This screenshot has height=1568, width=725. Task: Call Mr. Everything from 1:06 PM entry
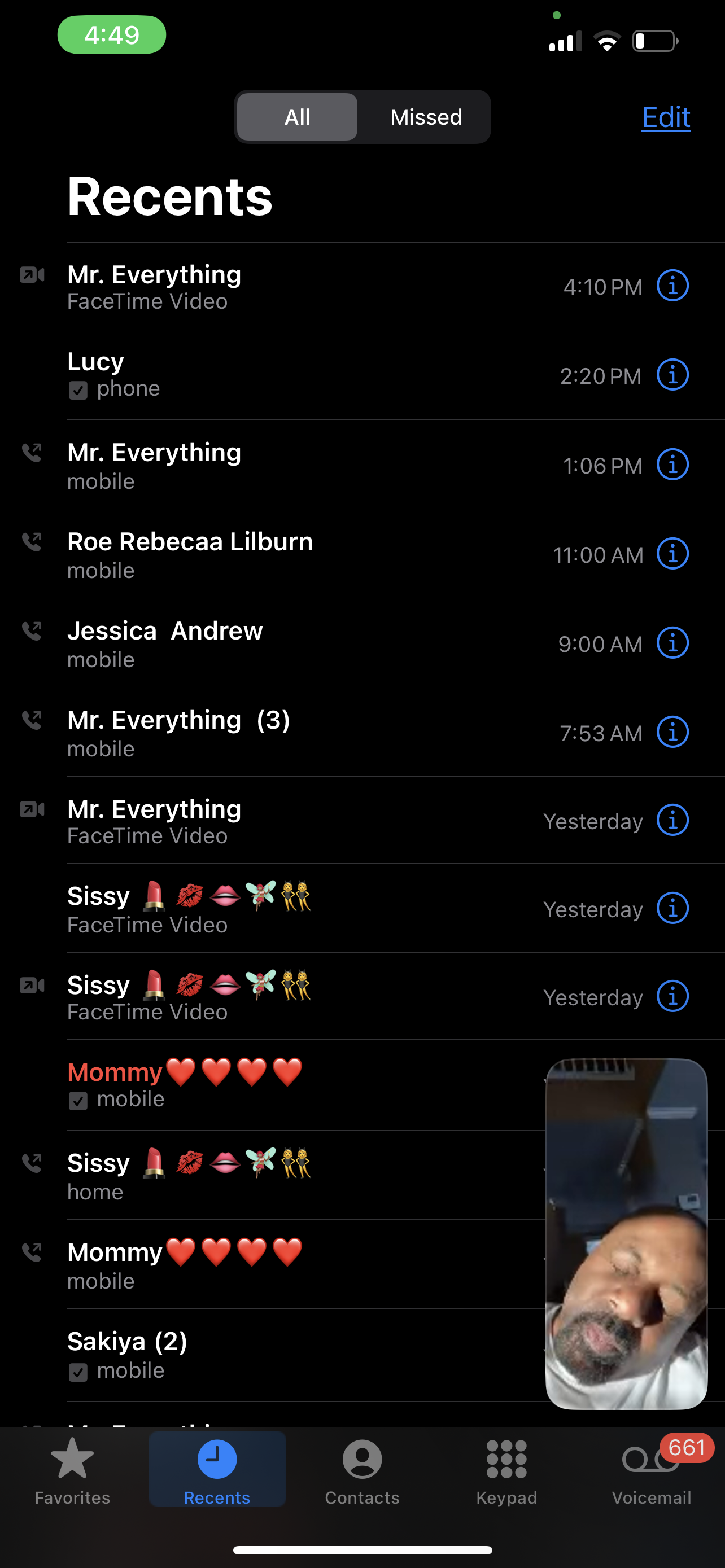(x=243, y=465)
